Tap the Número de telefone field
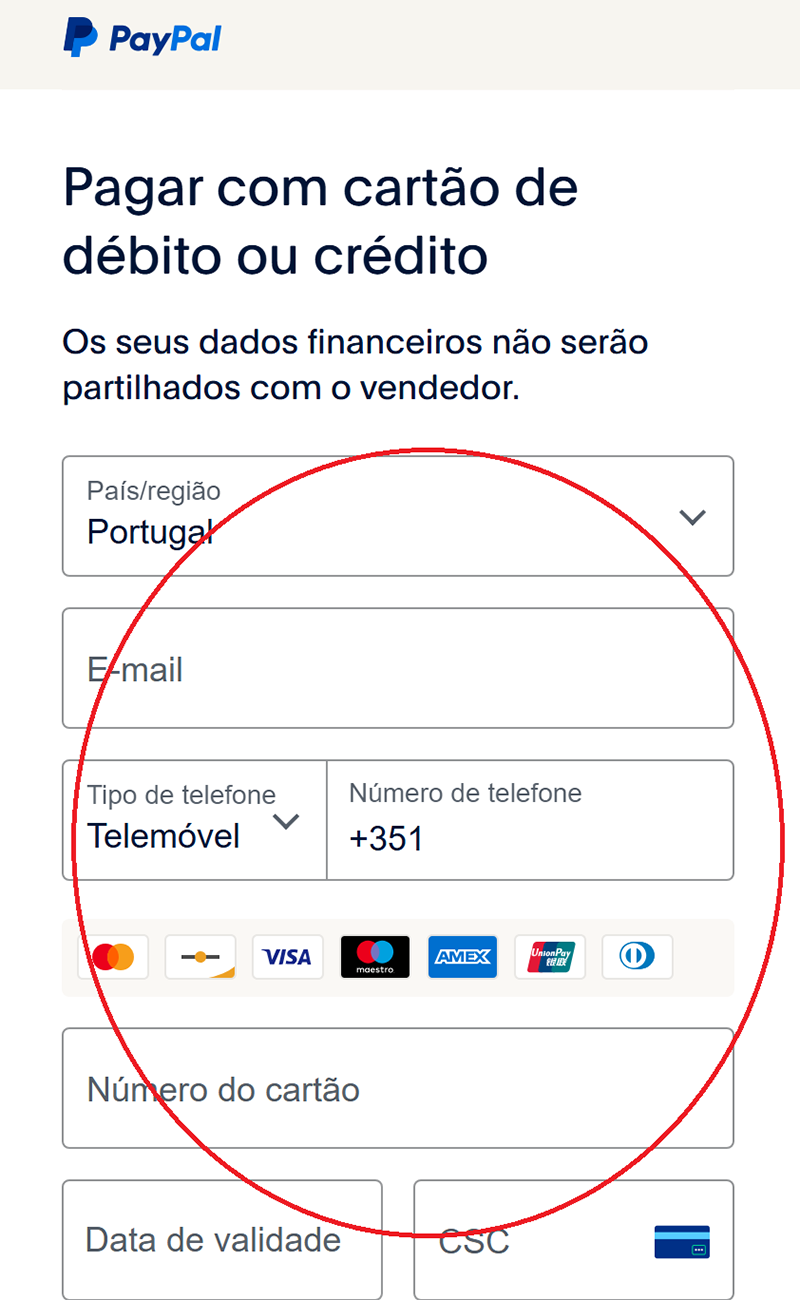 (530, 820)
